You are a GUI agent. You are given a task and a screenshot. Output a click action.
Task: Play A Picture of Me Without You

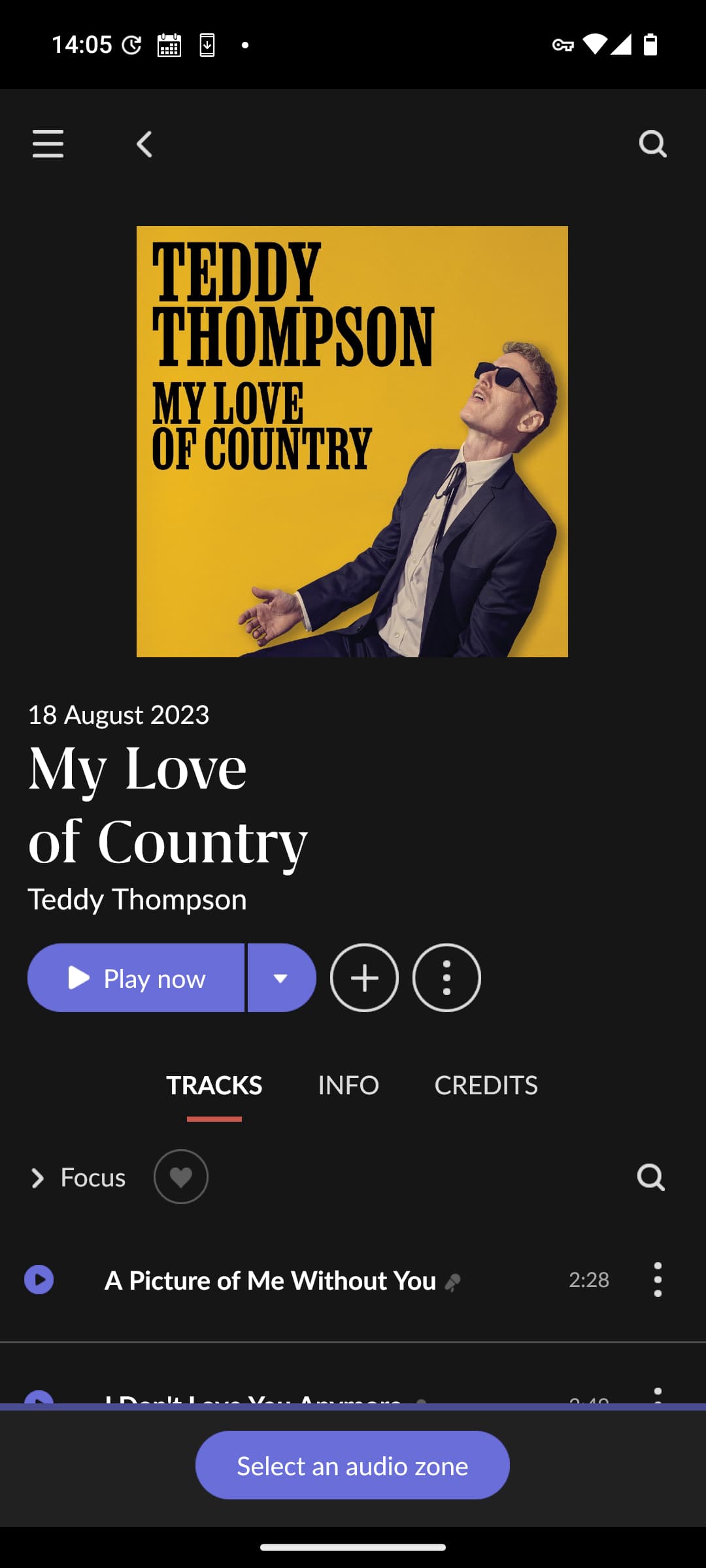(39, 1279)
